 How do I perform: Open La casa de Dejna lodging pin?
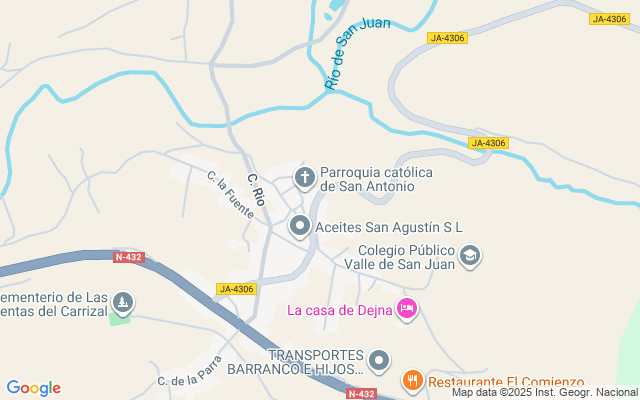(406, 309)
